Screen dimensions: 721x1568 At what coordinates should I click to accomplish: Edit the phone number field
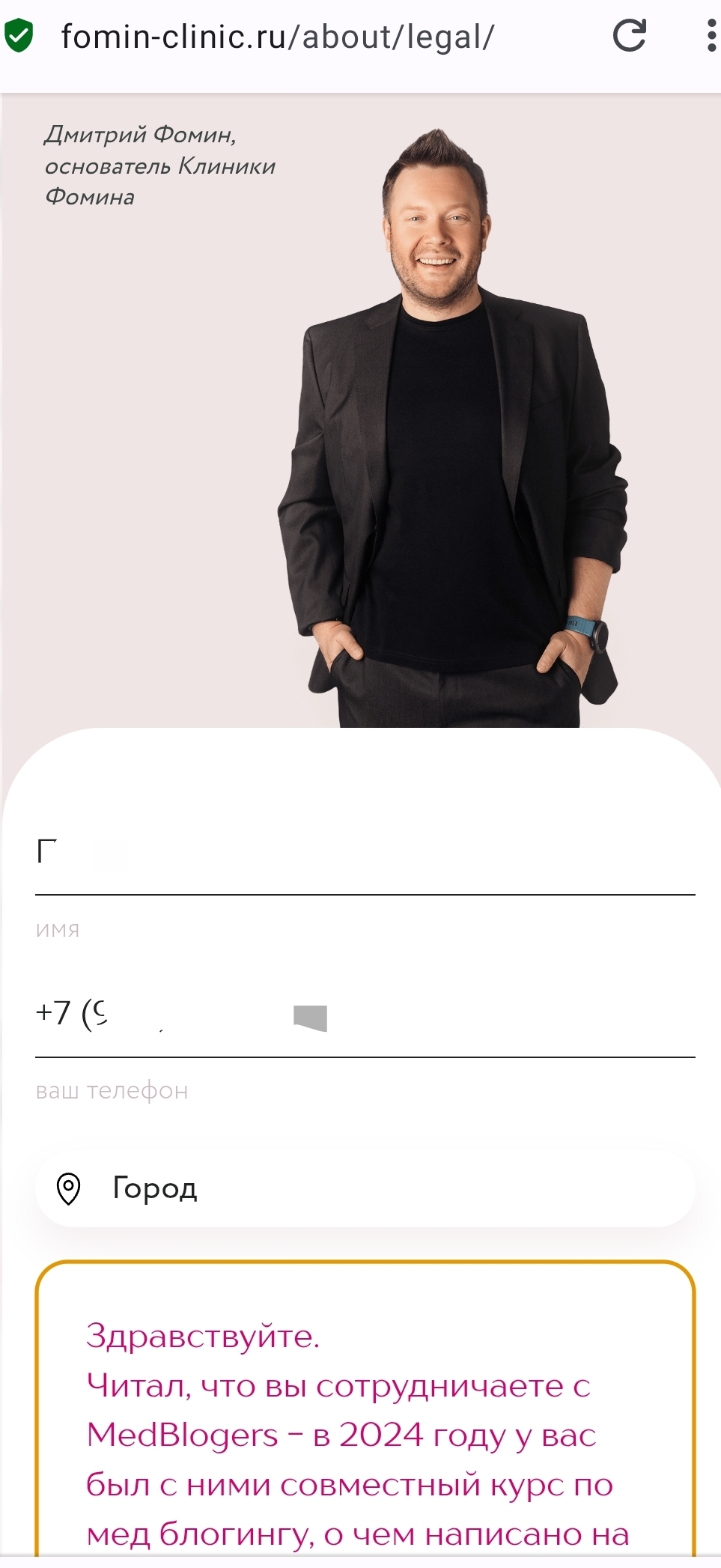(x=365, y=1015)
